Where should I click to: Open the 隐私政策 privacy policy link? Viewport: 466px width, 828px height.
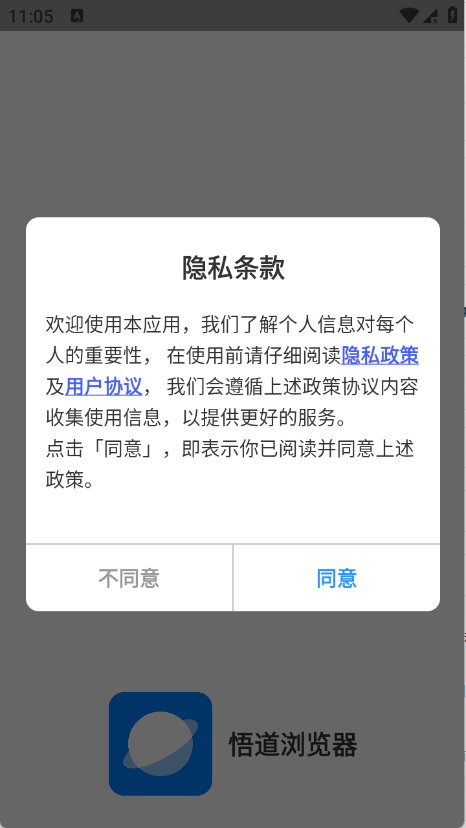[380, 355]
